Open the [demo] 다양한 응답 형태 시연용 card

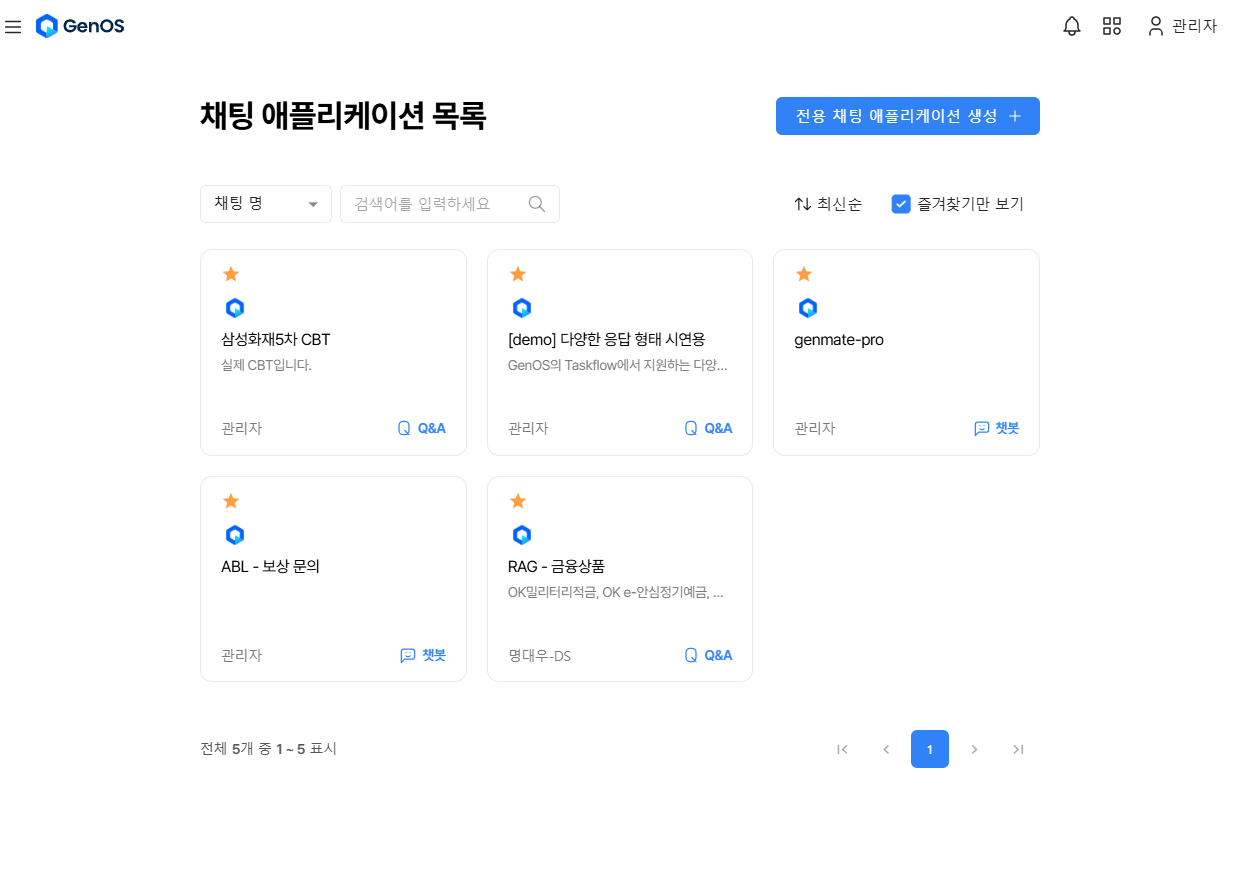[619, 352]
